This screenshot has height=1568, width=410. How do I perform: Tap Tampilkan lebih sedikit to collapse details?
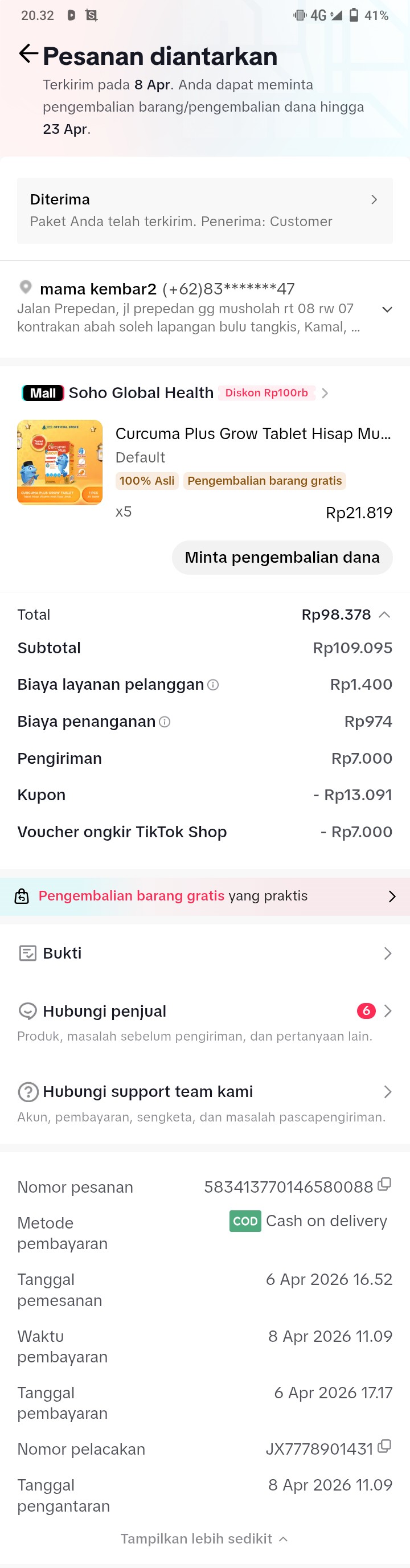point(204,1538)
